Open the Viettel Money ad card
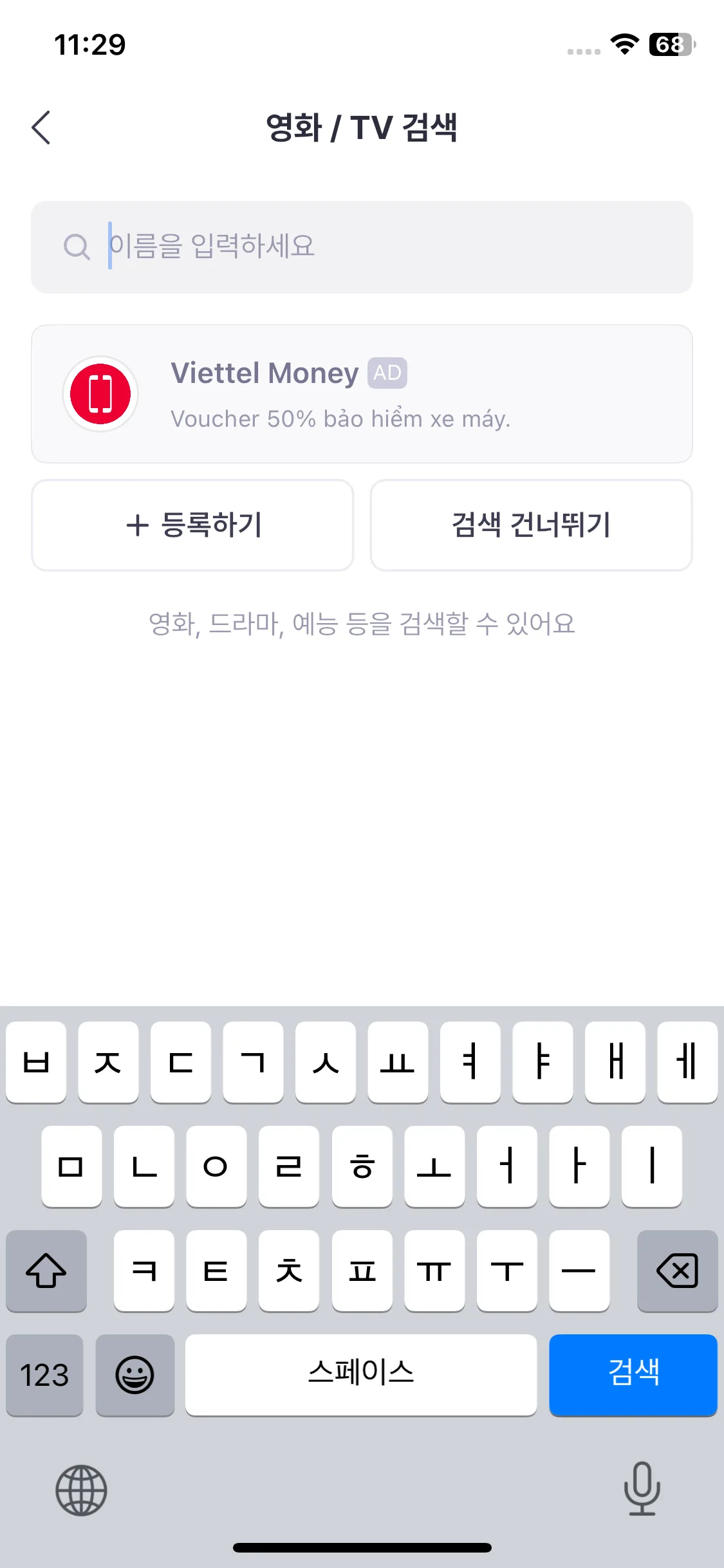The height and width of the screenshot is (1568, 724). (362, 394)
